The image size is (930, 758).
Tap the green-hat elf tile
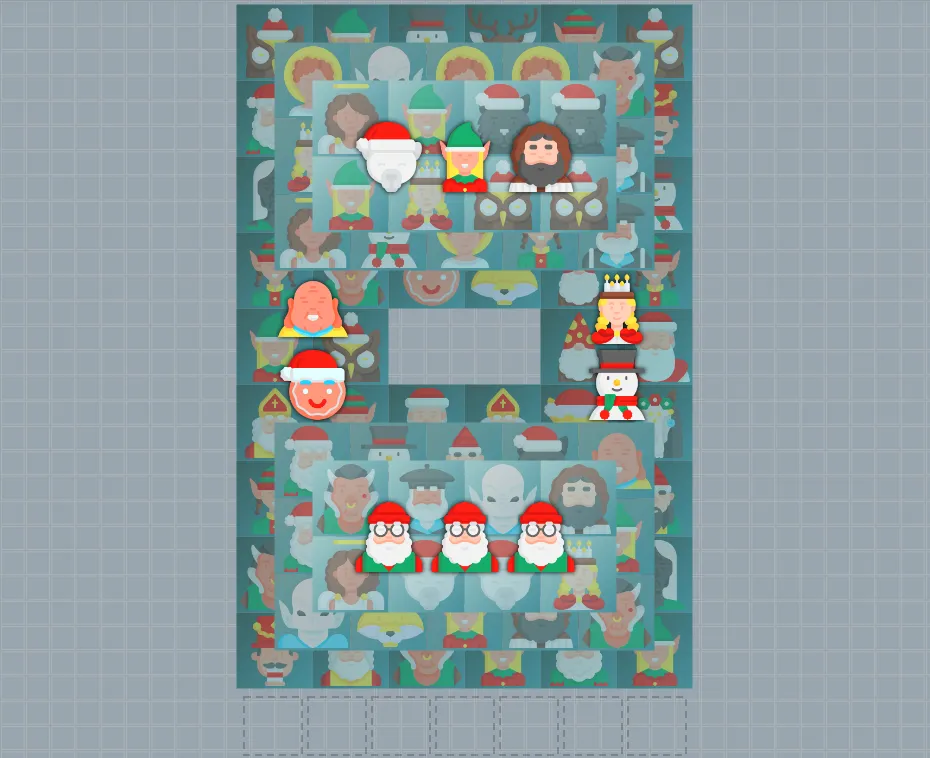tap(465, 158)
